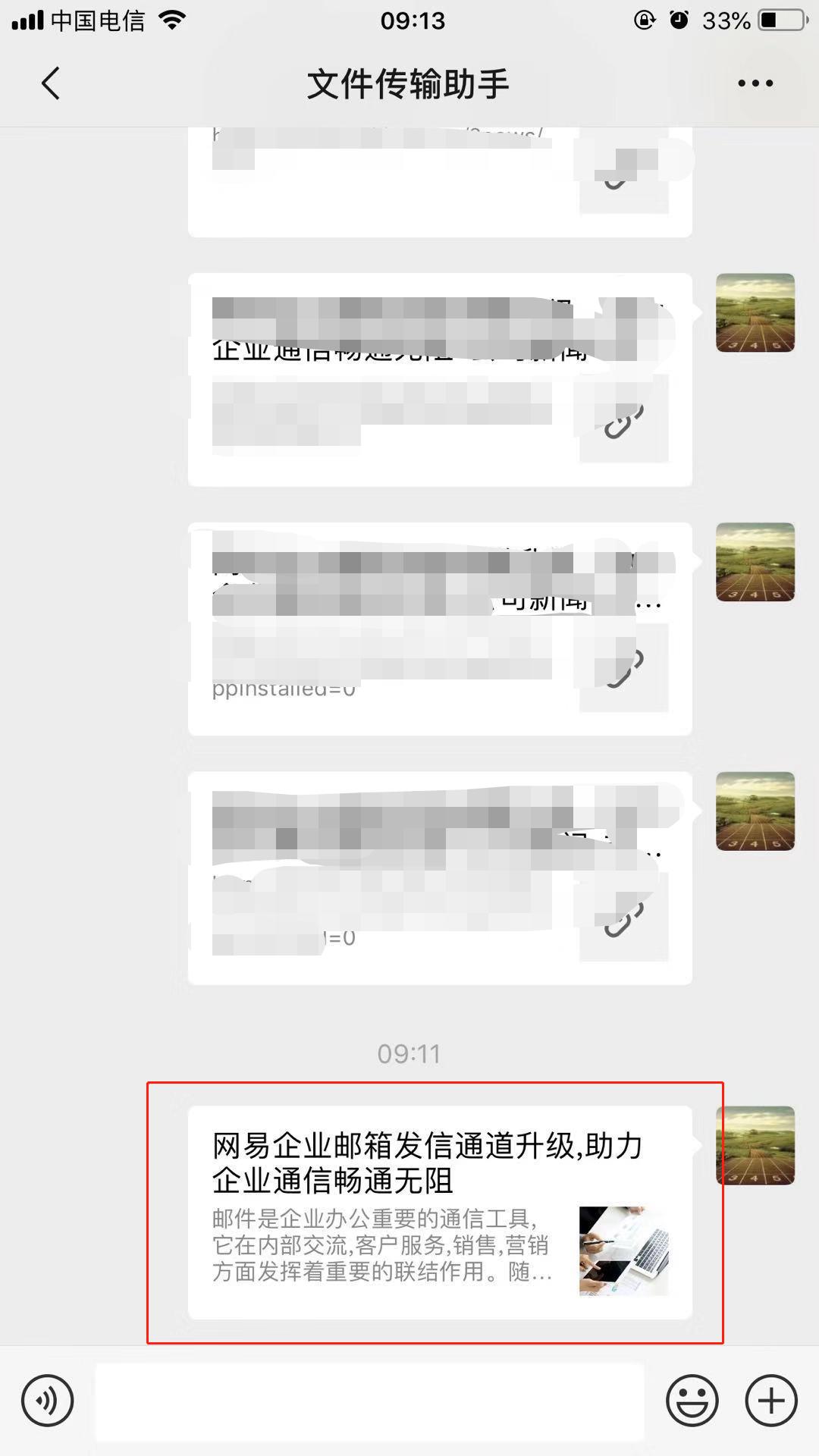Tap the message text field
The height and width of the screenshot is (1456, 819).
pyautogui.click(x=369, y=1401)
